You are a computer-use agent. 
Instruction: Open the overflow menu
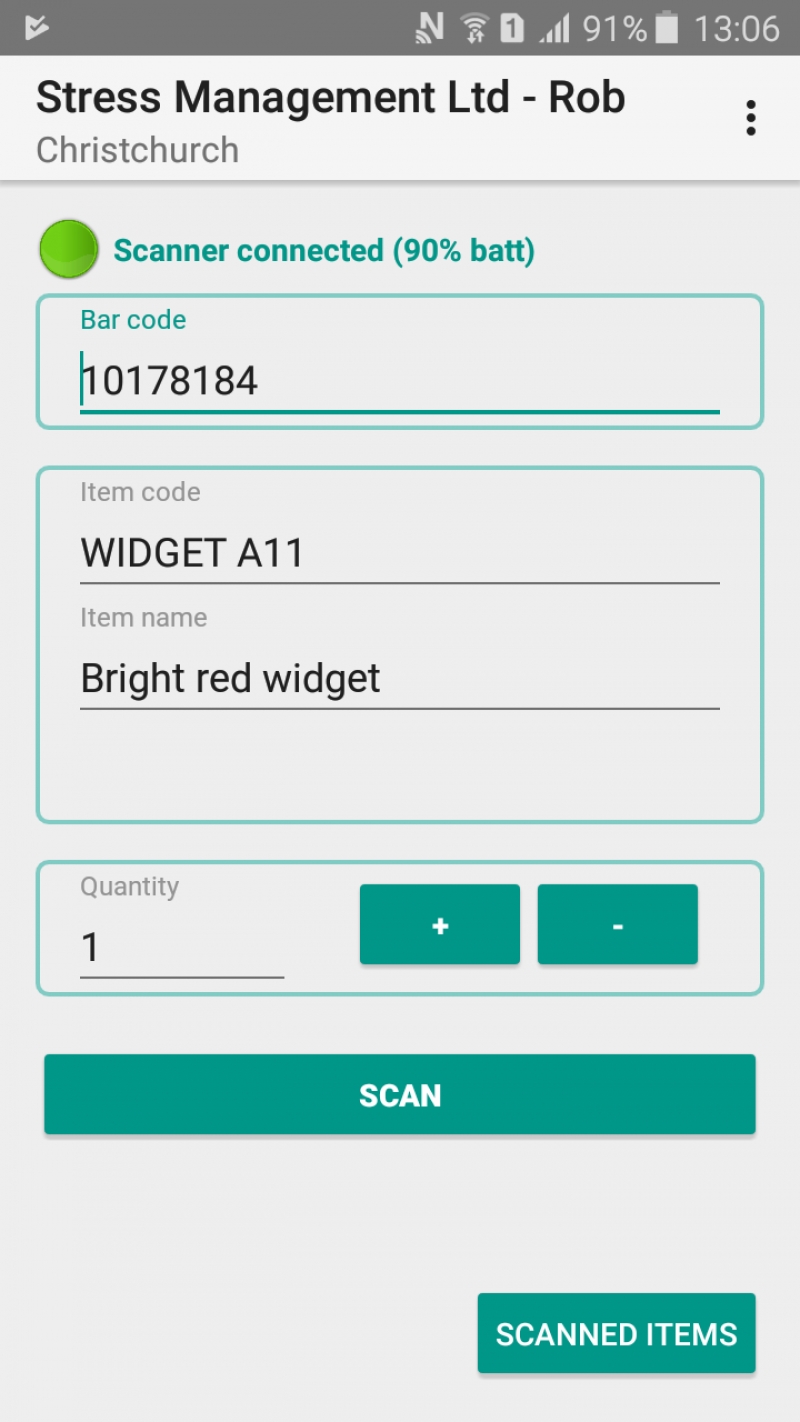tap(750, 118)
